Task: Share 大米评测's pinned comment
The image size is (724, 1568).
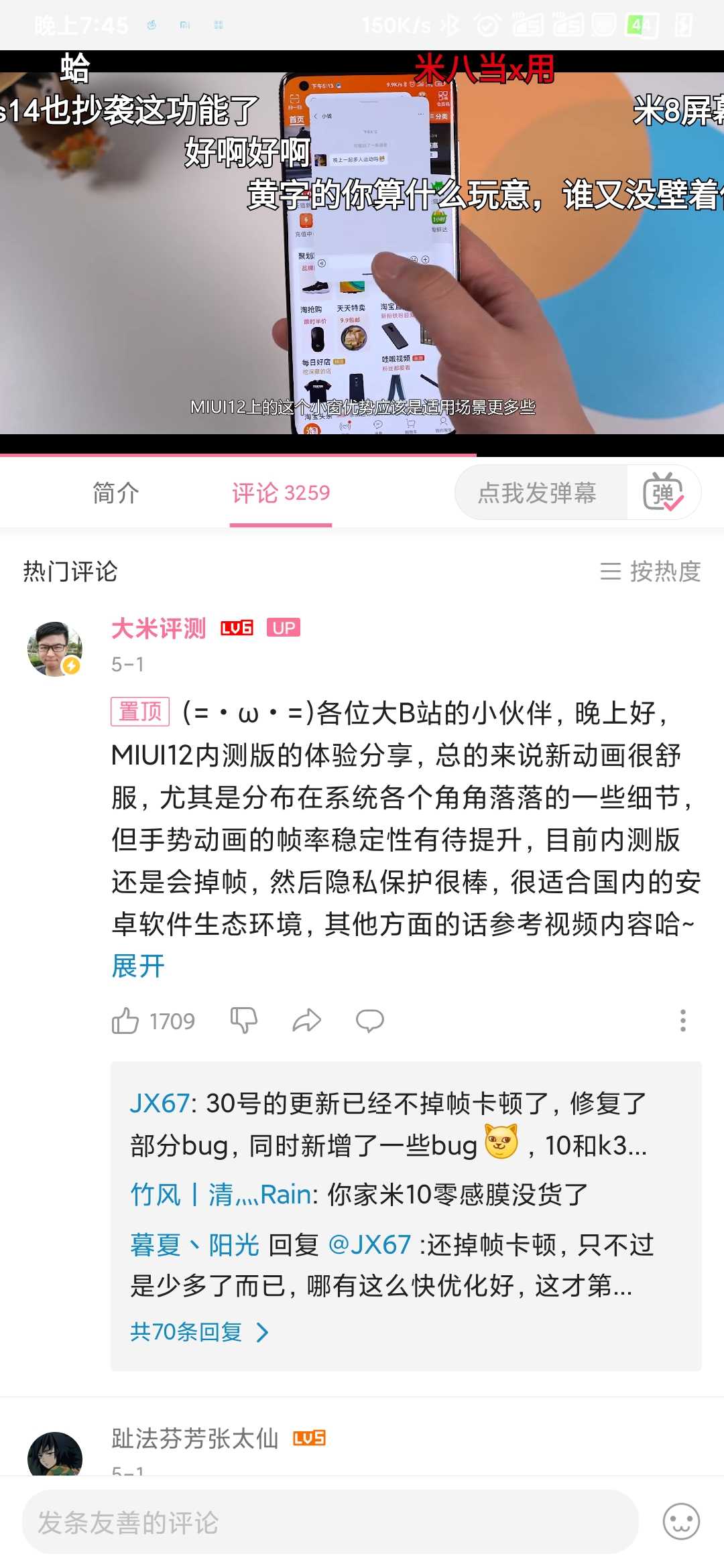Action: (x=307, y=1021)
